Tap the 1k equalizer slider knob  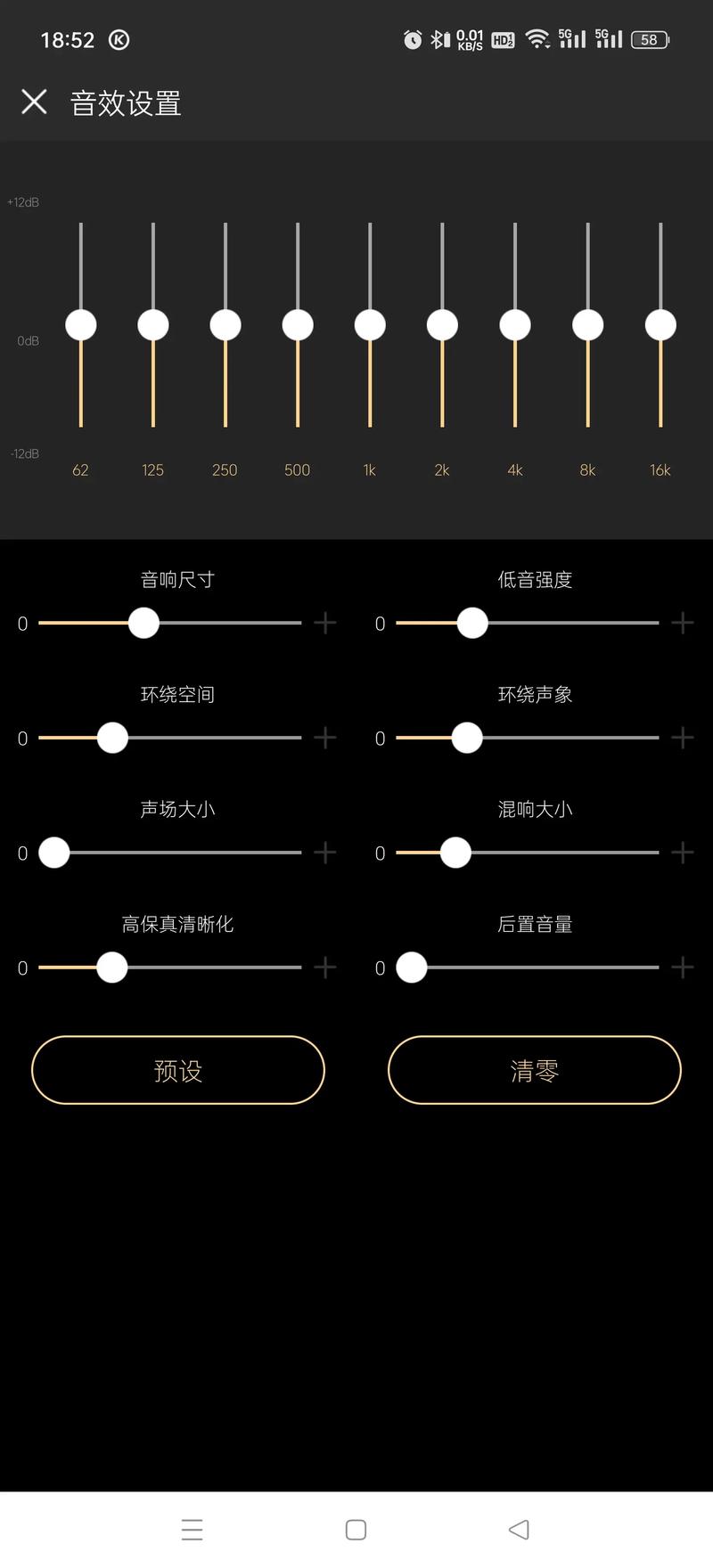[x=370, y=325]
